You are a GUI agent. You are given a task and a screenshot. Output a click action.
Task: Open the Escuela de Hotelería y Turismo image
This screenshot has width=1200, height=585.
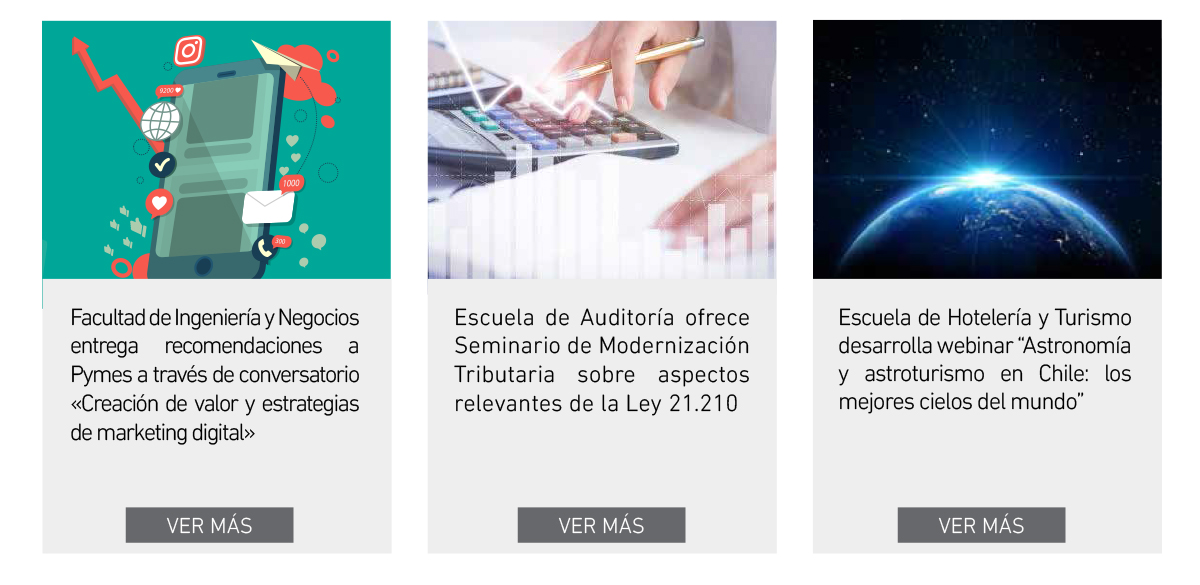coord(986,150)
